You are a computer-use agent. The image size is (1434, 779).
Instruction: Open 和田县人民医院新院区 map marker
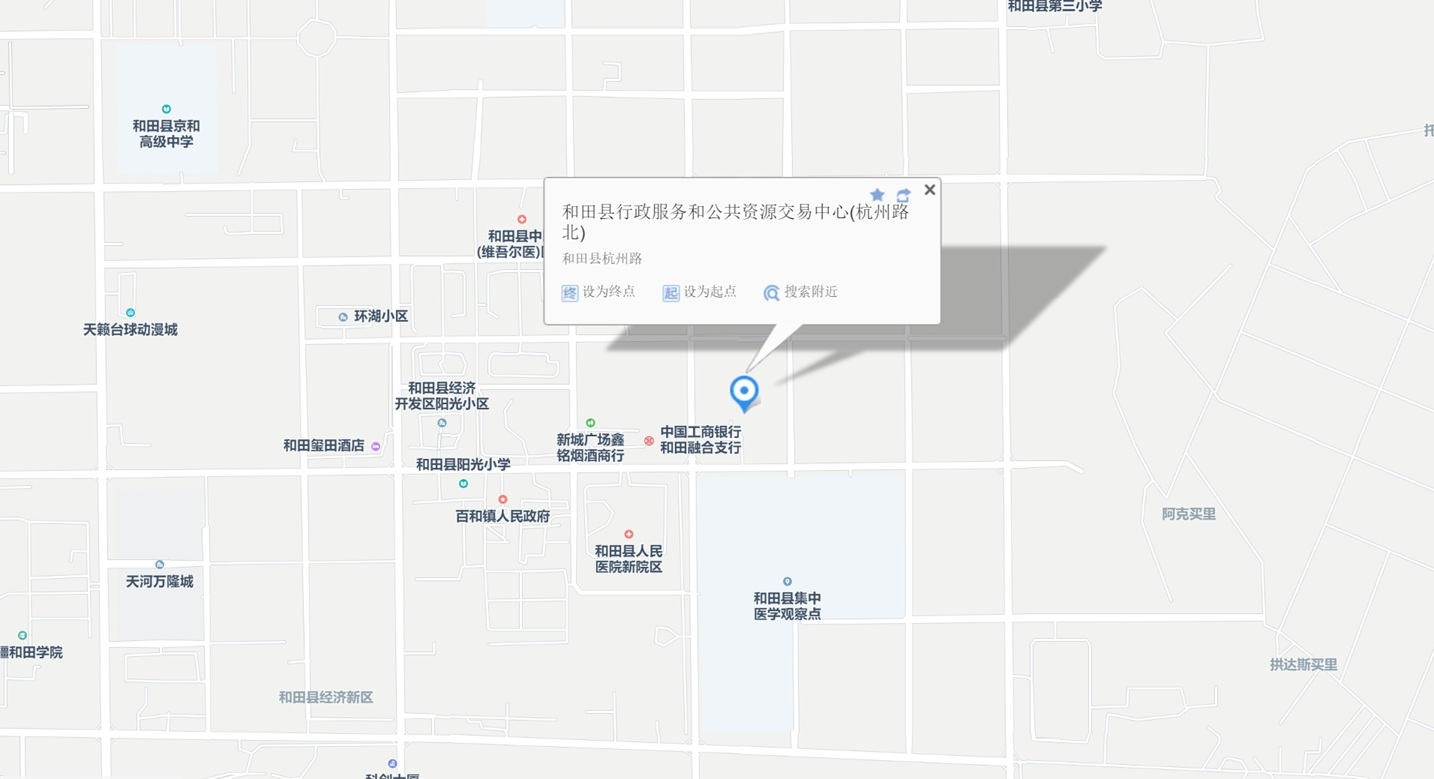click(628, 535)
